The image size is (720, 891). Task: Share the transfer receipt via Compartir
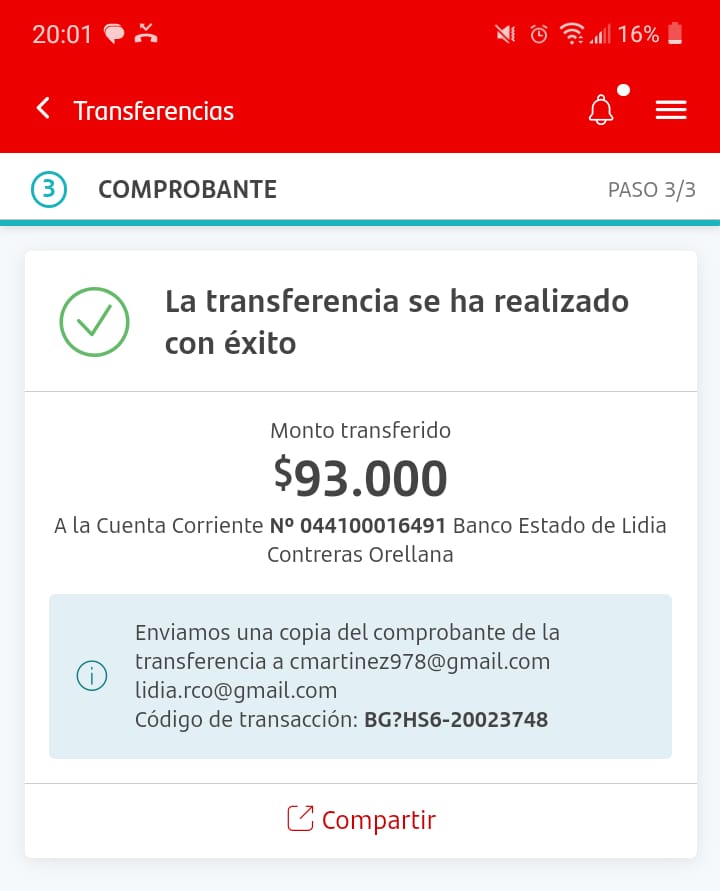(x=361, y=820)
